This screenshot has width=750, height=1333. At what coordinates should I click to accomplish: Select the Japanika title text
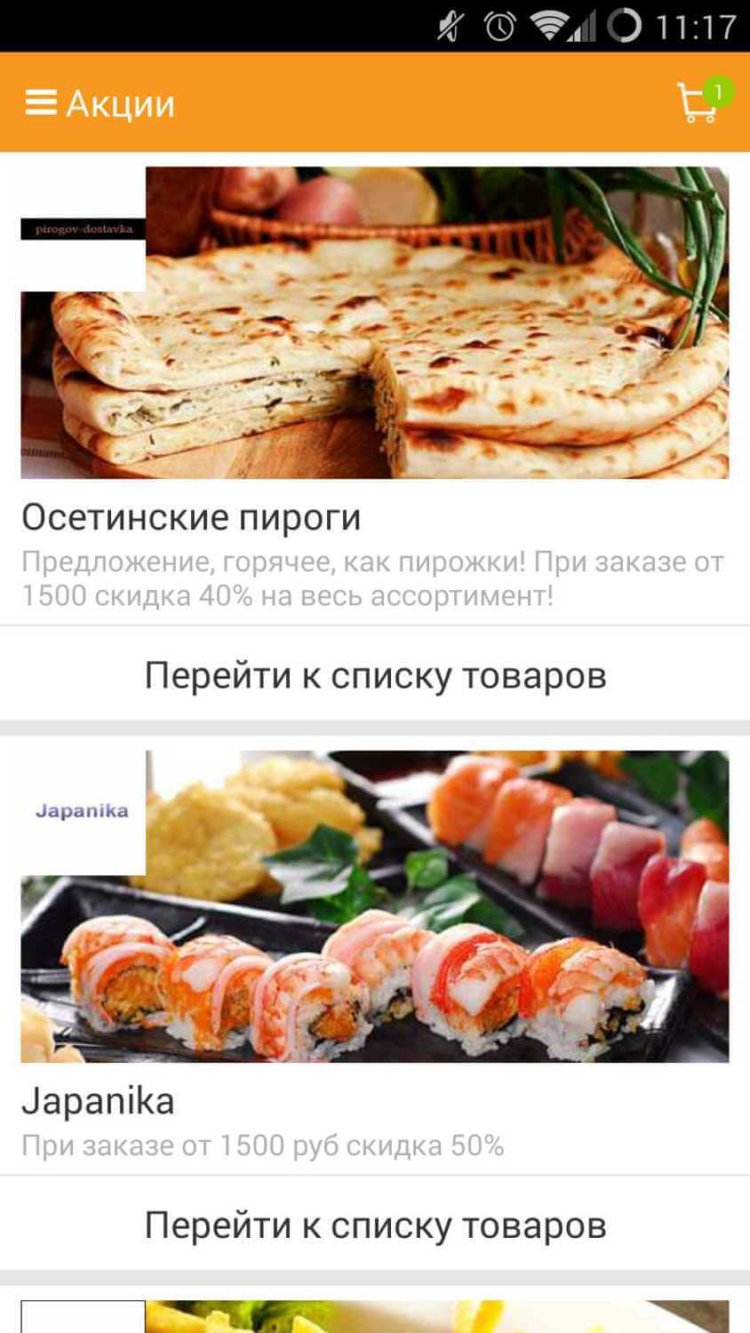(99, 1100)
